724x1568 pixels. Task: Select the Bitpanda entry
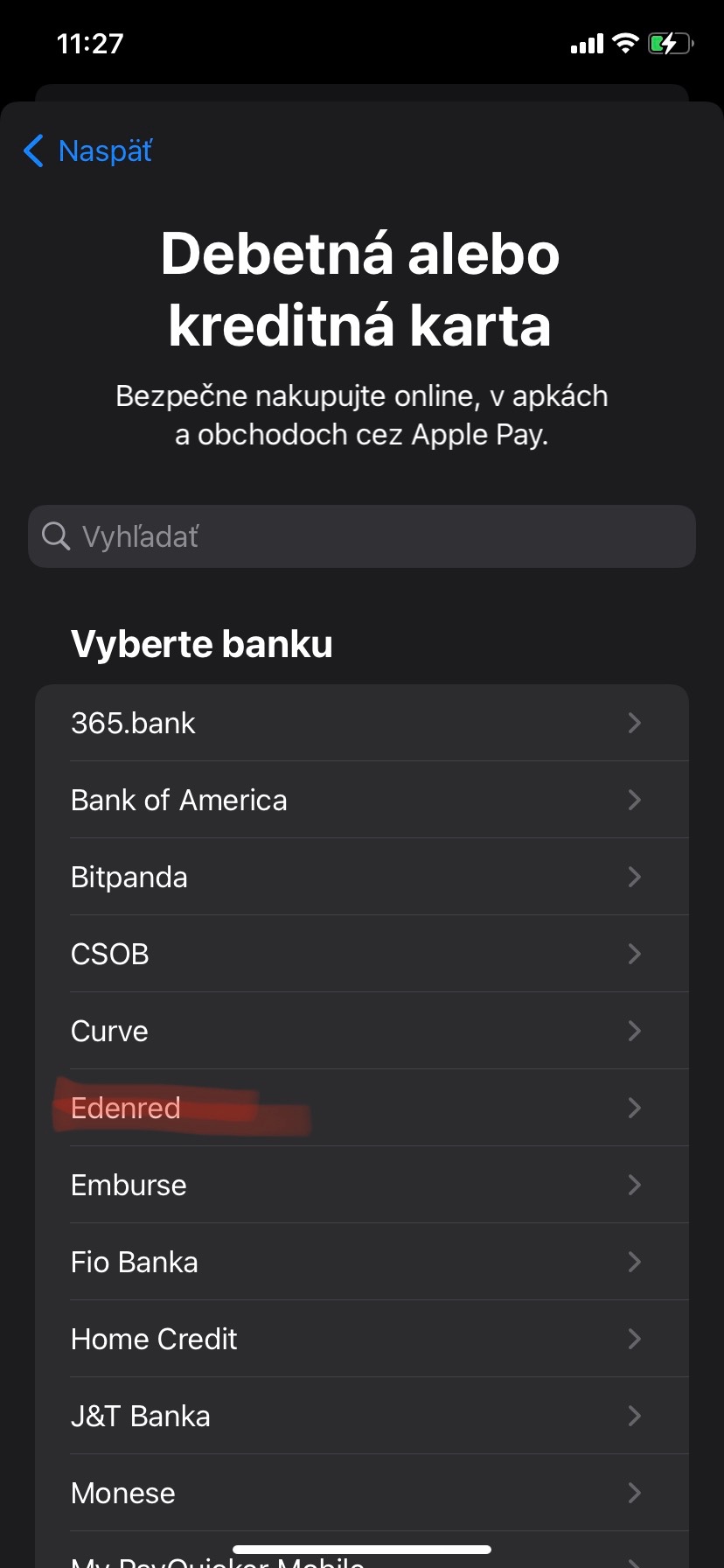(129, 877)
